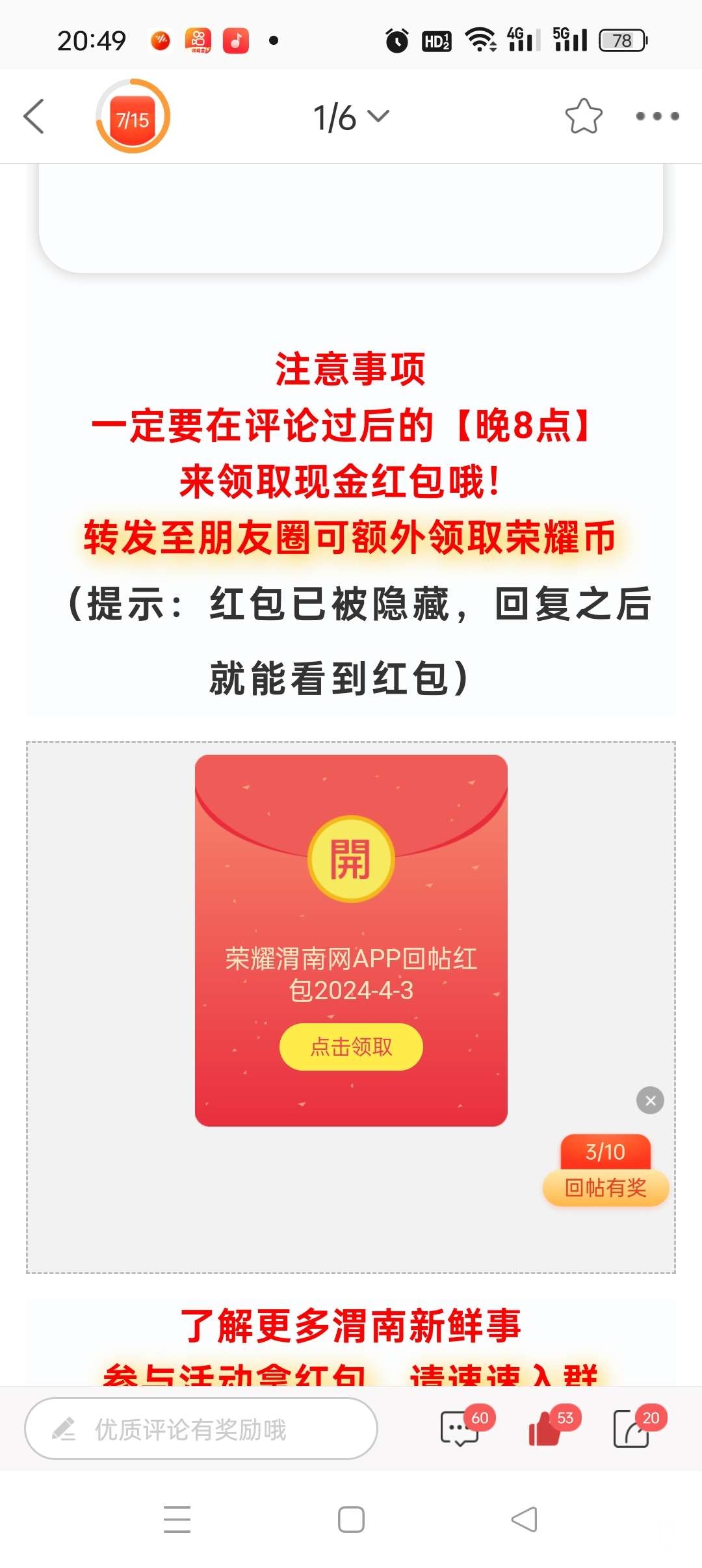
Task: Expand the 1/6 page selector
Action: [x=351, y=117]
